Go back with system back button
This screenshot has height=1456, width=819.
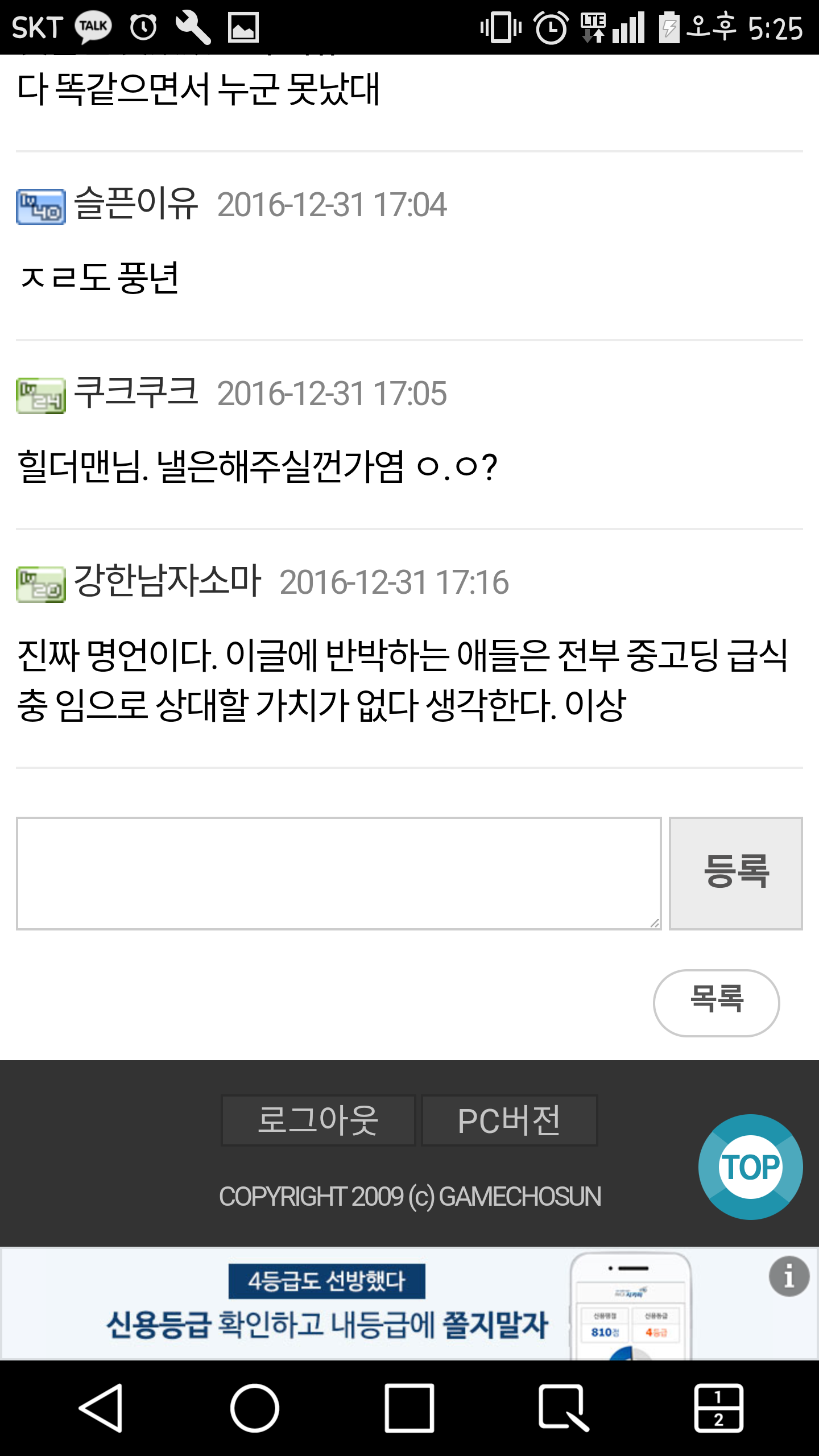[x=101, y=1408]
